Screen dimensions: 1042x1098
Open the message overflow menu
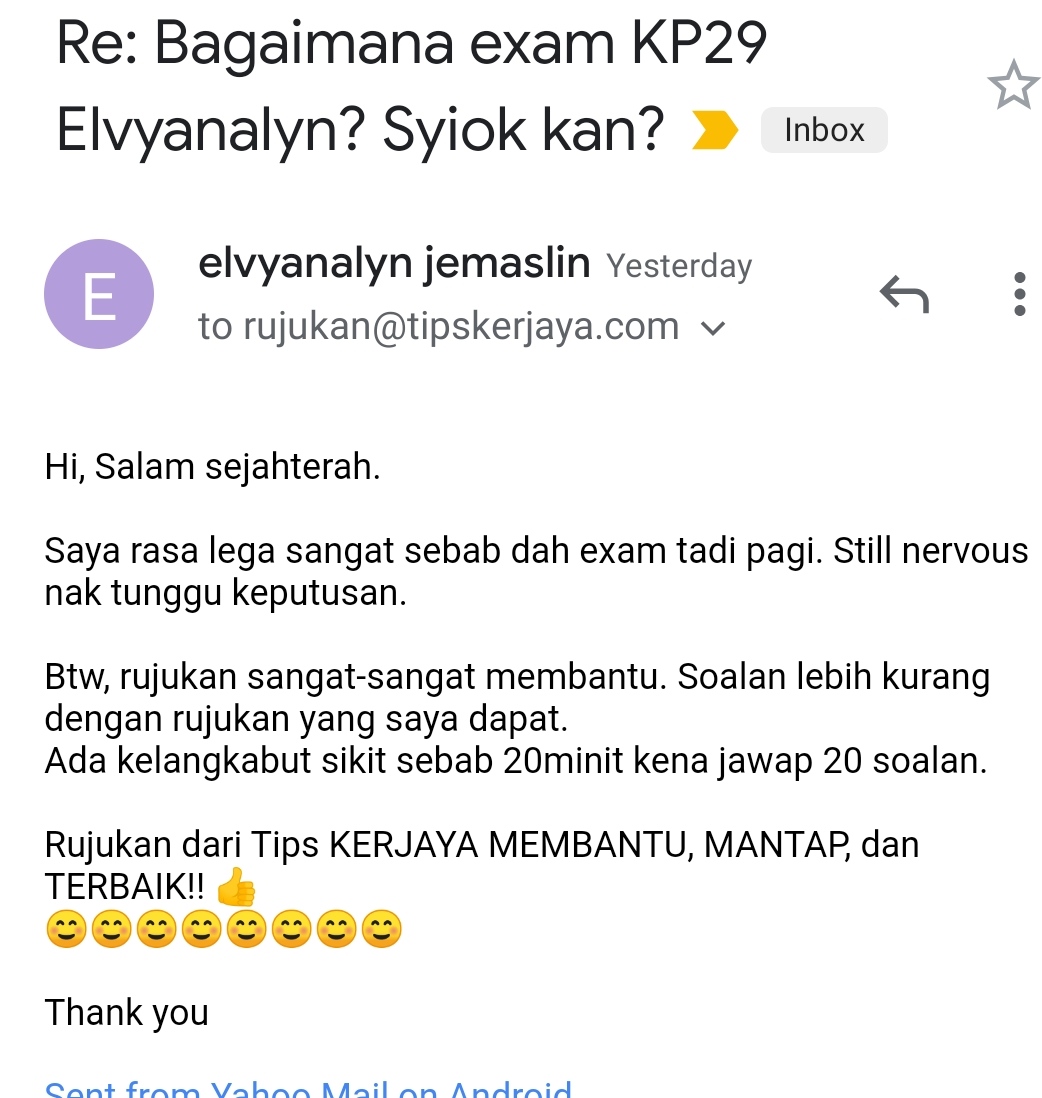(x=1019, y=295)
